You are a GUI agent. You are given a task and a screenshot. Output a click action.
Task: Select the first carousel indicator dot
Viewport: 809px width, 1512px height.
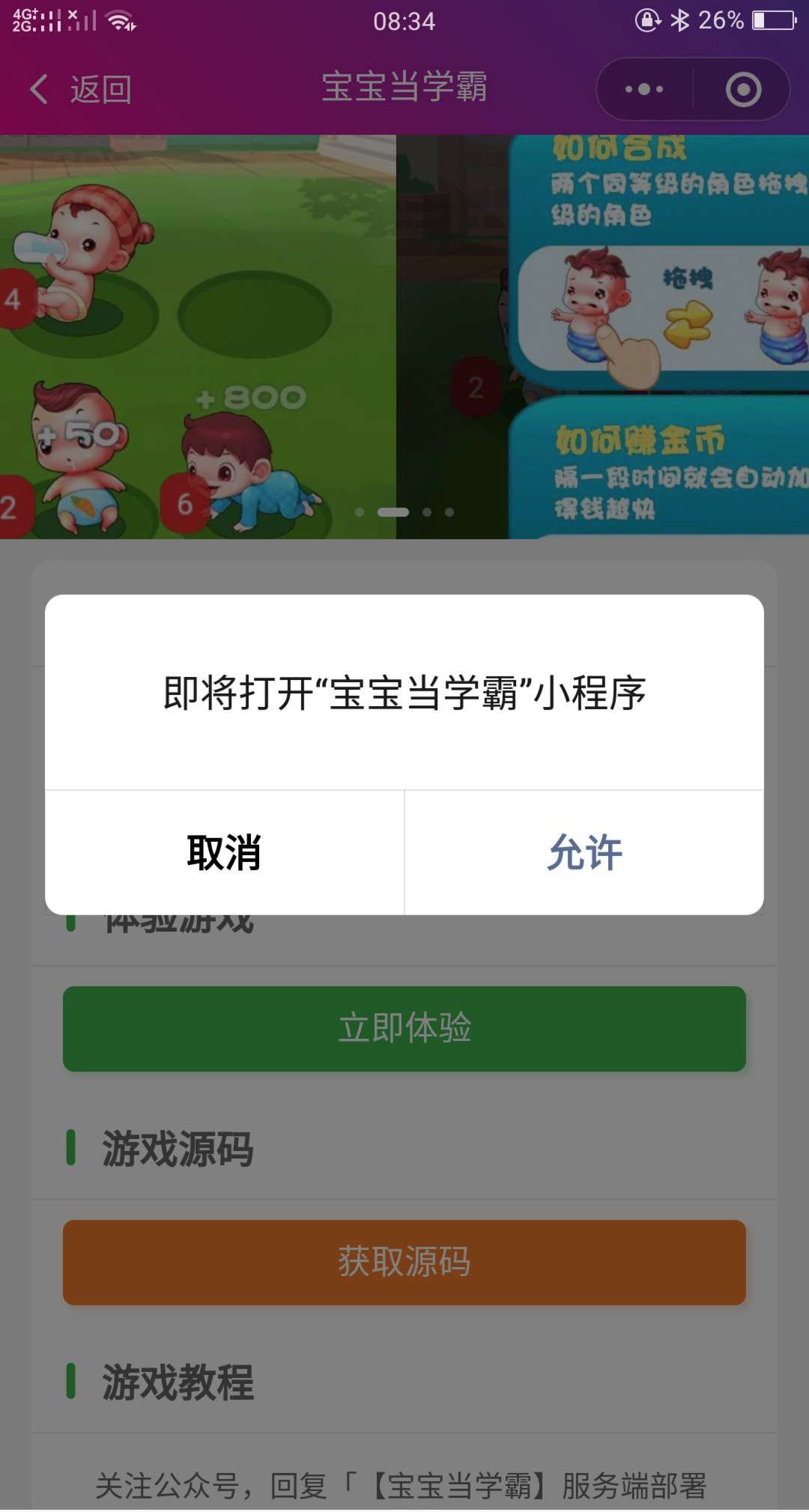pyautogui.click(x=358, y=512)
